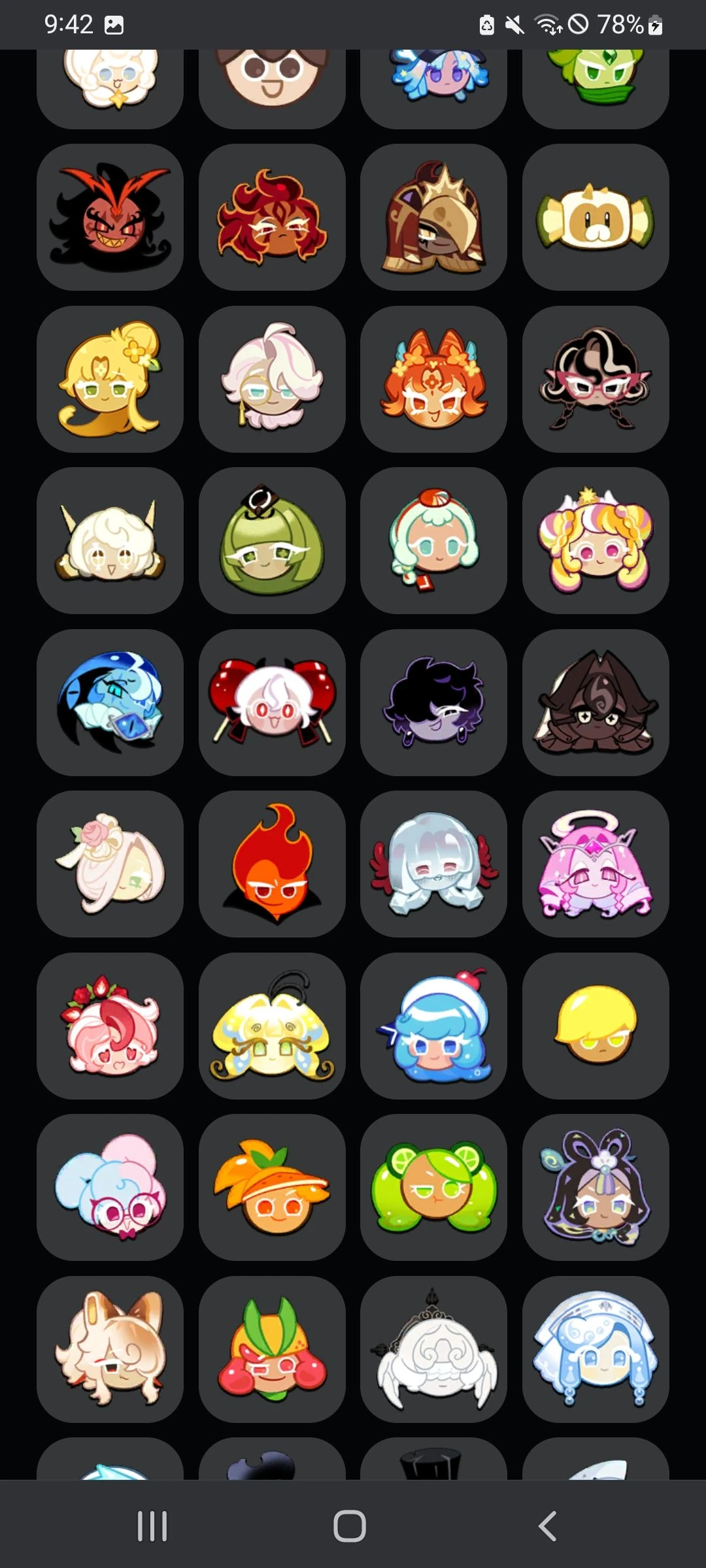Choose the blonde character with yellow flower bun

(110, 379)
